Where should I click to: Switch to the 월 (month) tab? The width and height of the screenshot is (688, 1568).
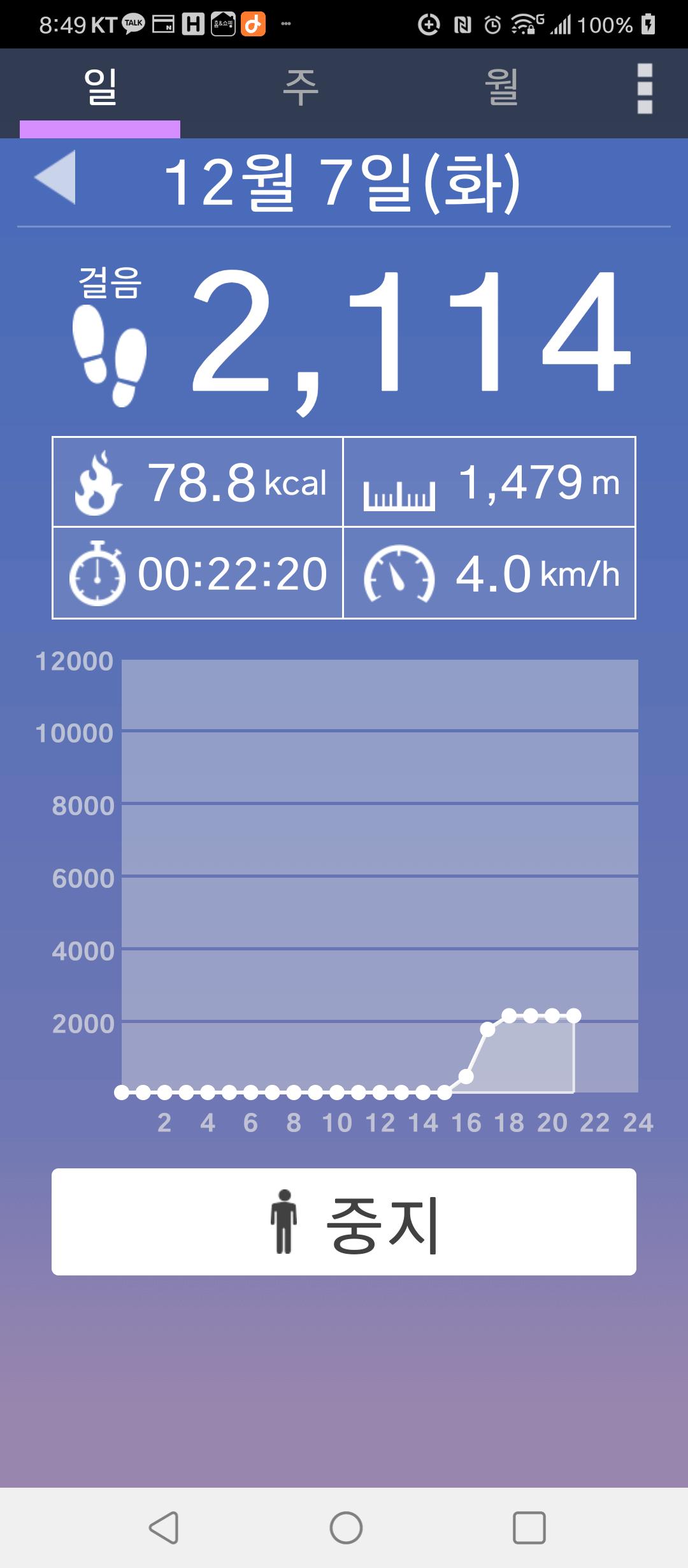(501, 88)
